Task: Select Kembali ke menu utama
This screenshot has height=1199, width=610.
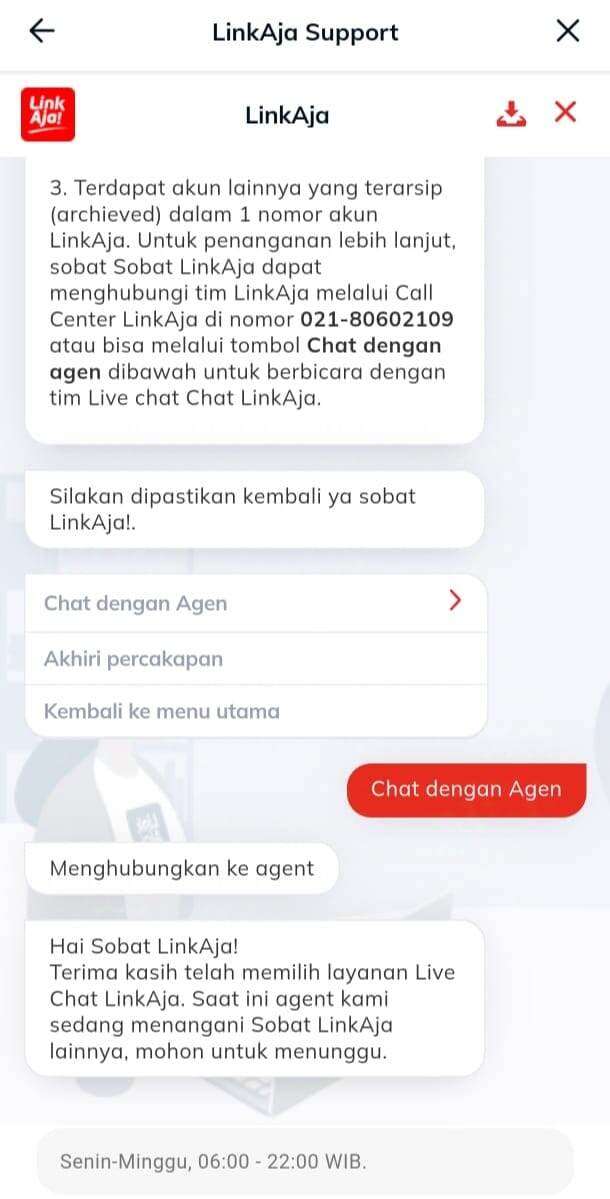Action: pyautogui.click(x=256, y=711)
